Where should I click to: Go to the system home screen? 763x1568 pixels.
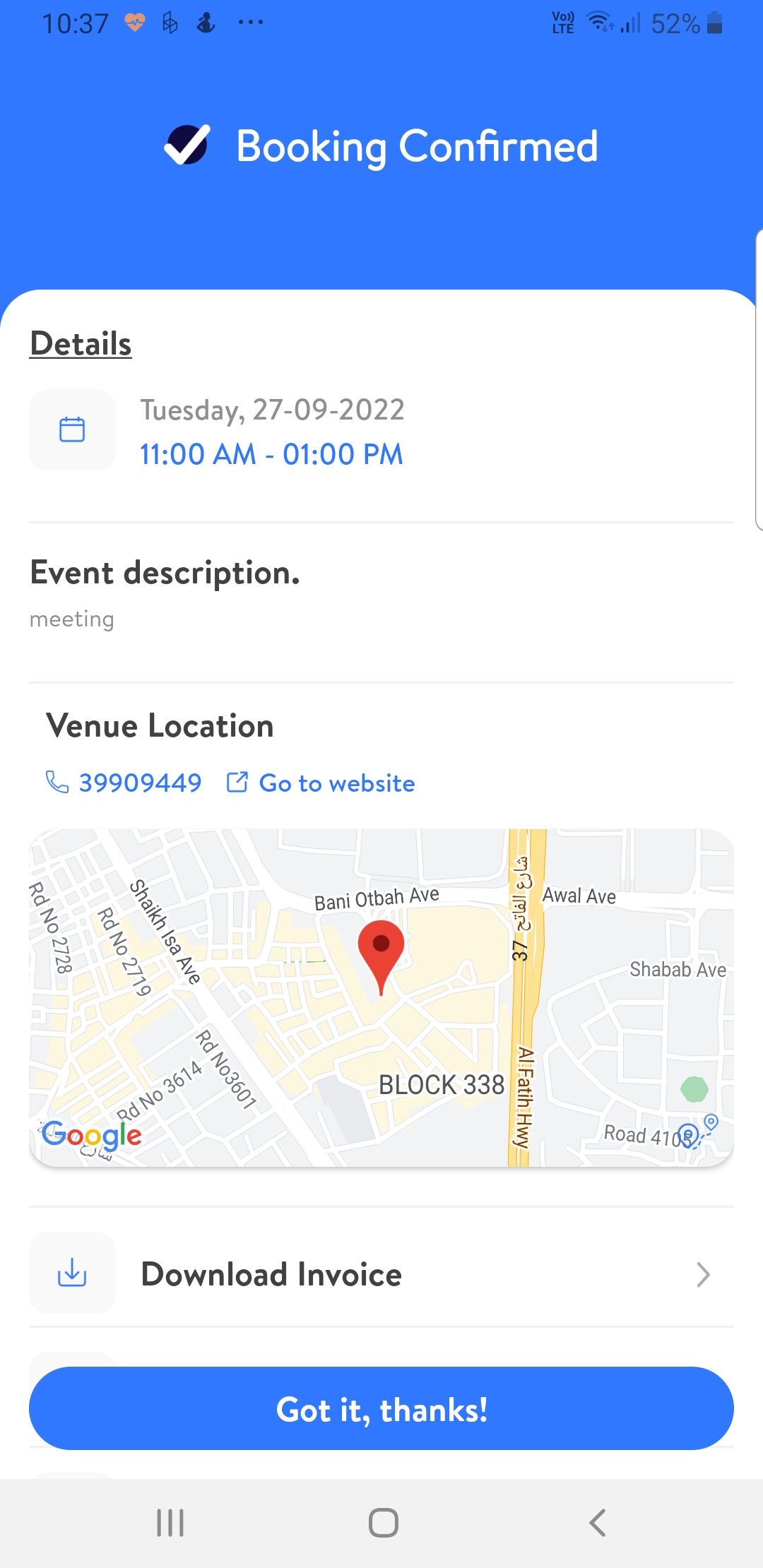(383, 1523)
